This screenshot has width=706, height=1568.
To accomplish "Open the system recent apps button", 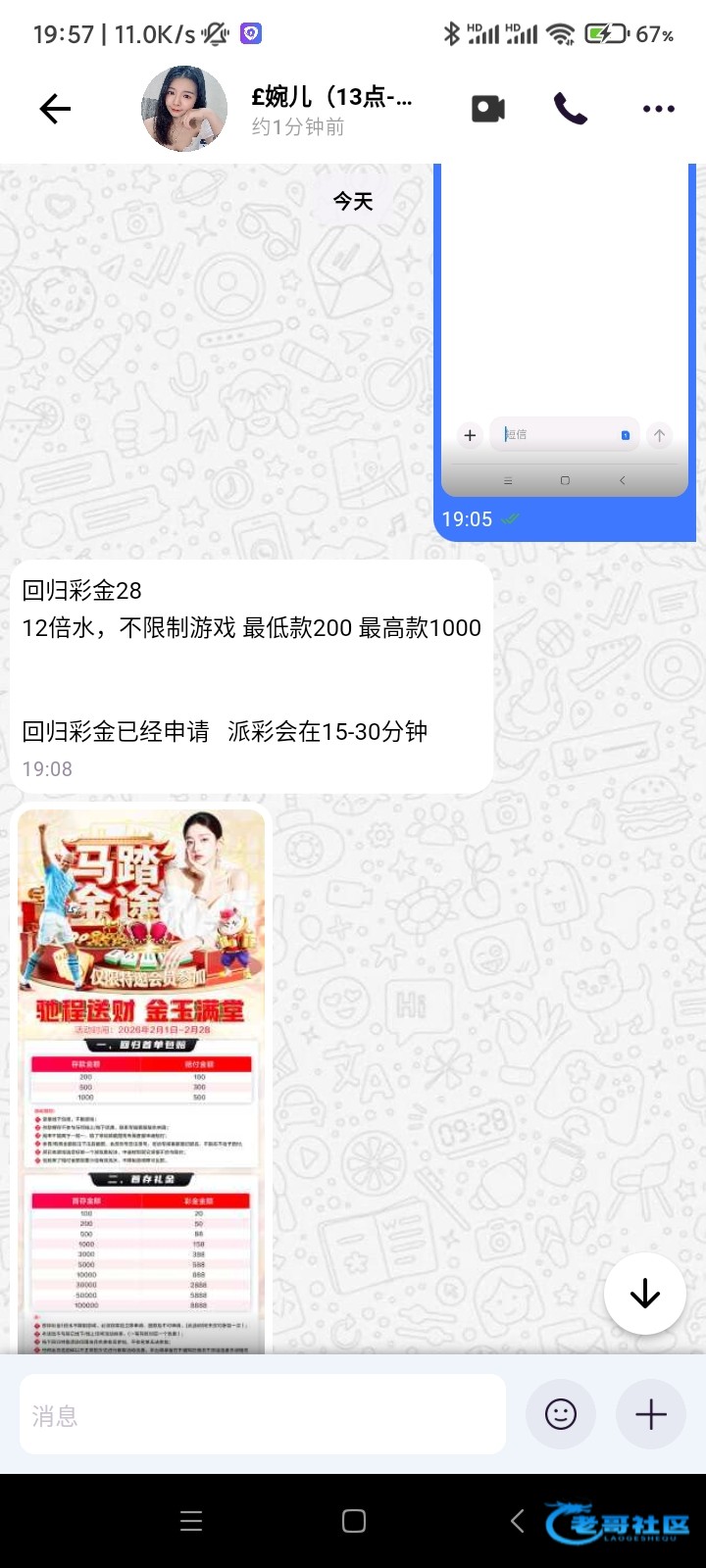I will 192,1521.
